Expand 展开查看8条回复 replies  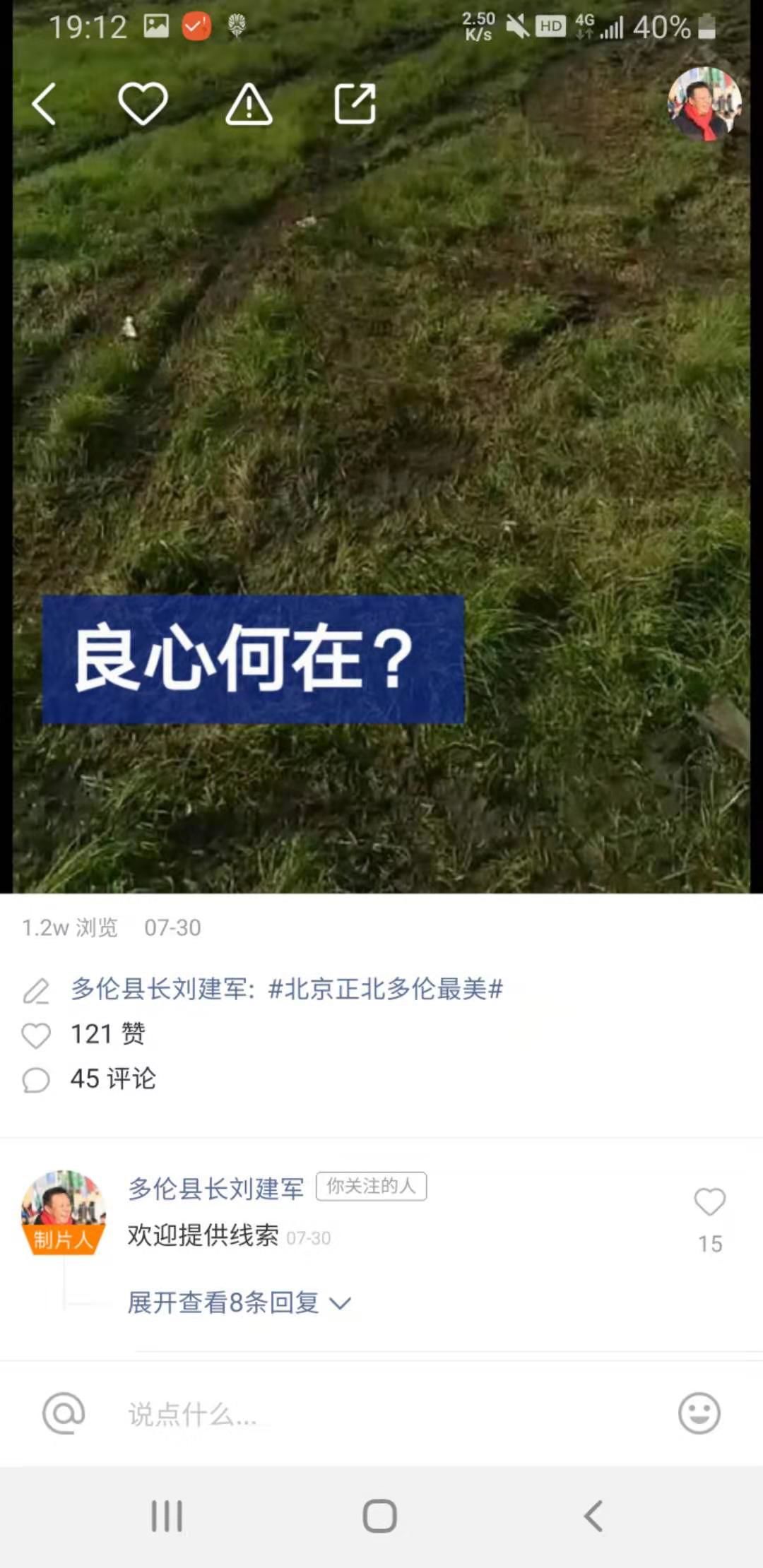(239, 1302)
